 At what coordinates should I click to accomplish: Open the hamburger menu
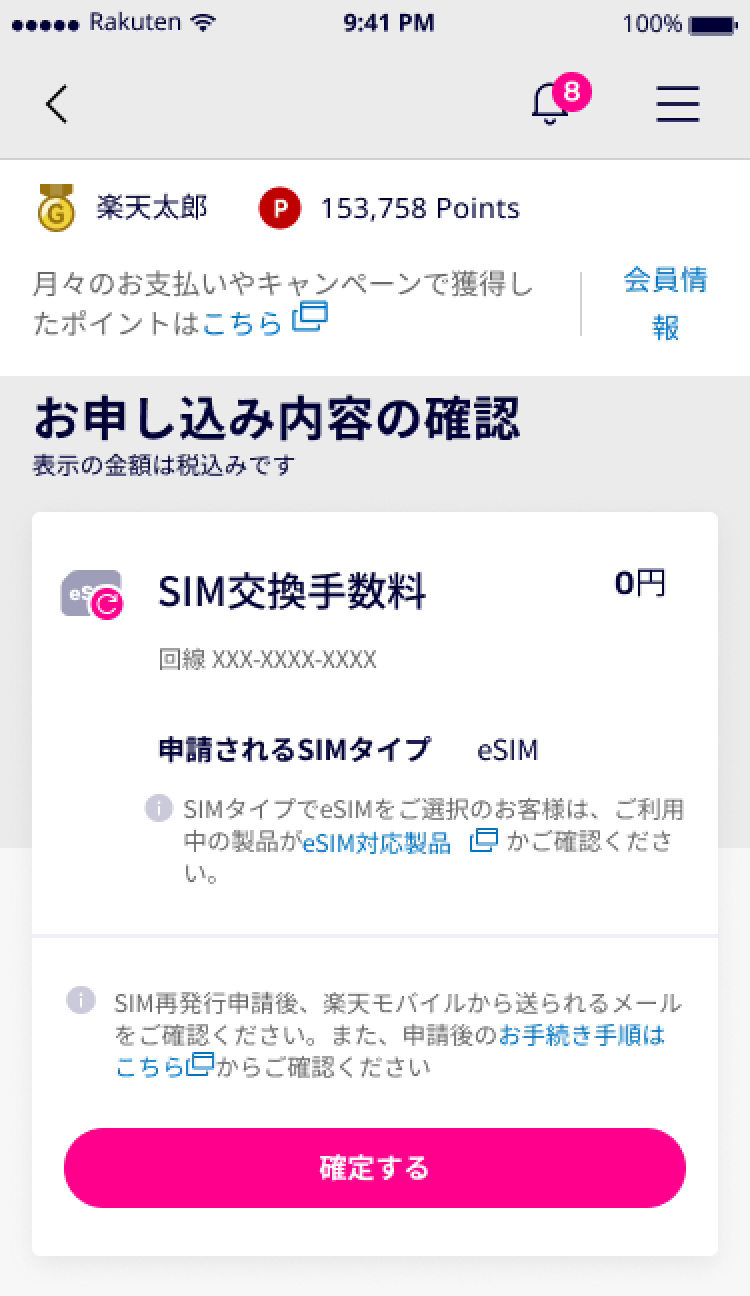tap(678, 104)
